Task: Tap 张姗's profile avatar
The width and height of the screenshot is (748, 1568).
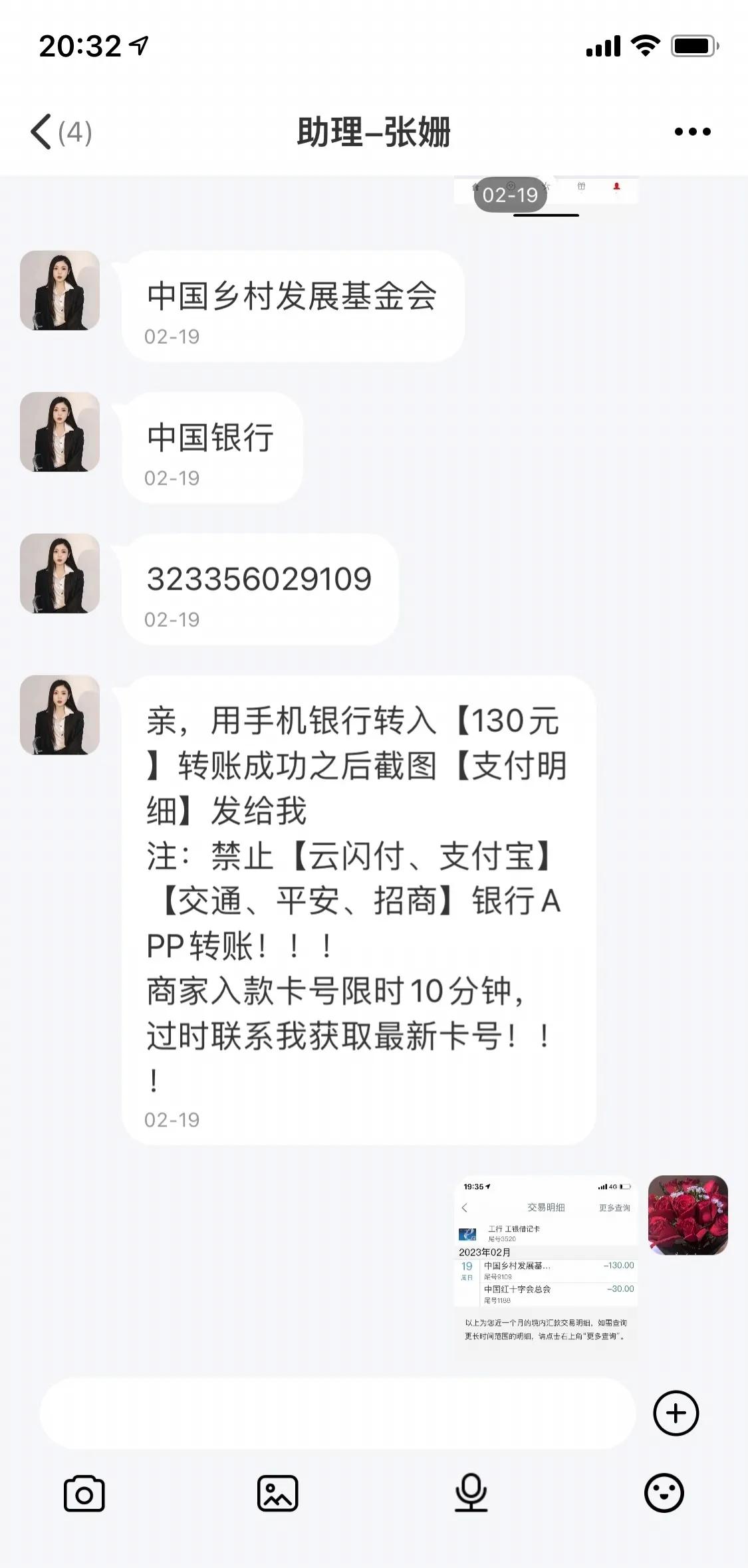Action: click(59, 291)
